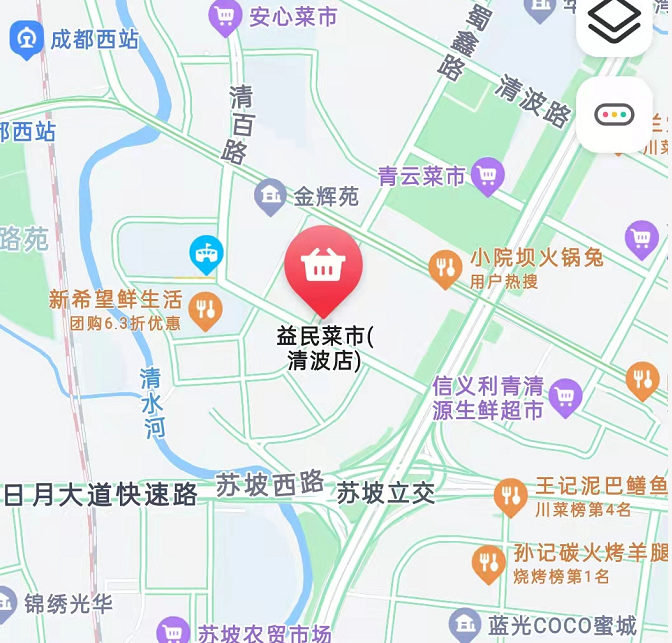Select the 青云菜市 market marker
The image size is (672, 643).
(487, 176)
